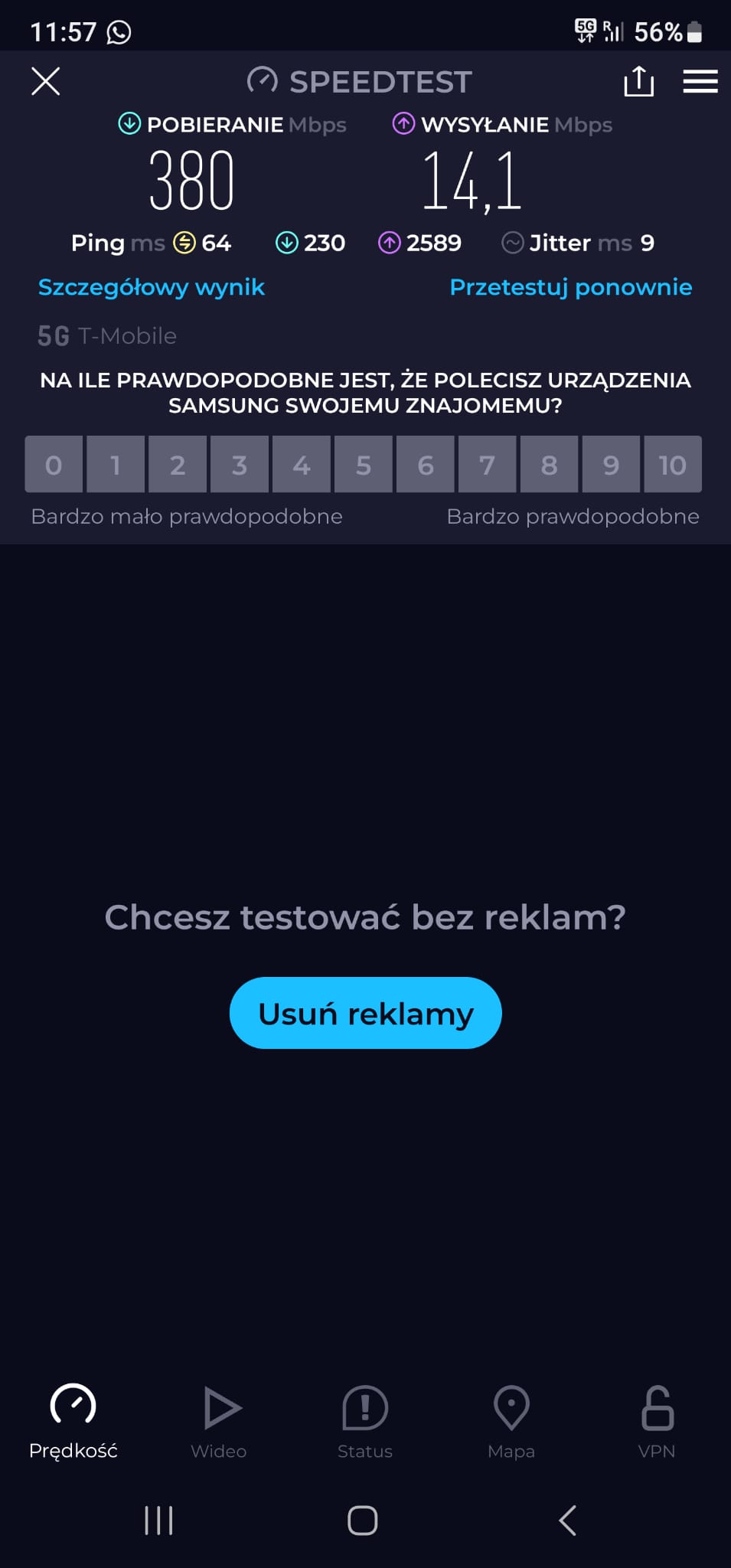Share the speed test result
The height and width of the screenshot is (1568, 731).
click(x=638, y=81)
